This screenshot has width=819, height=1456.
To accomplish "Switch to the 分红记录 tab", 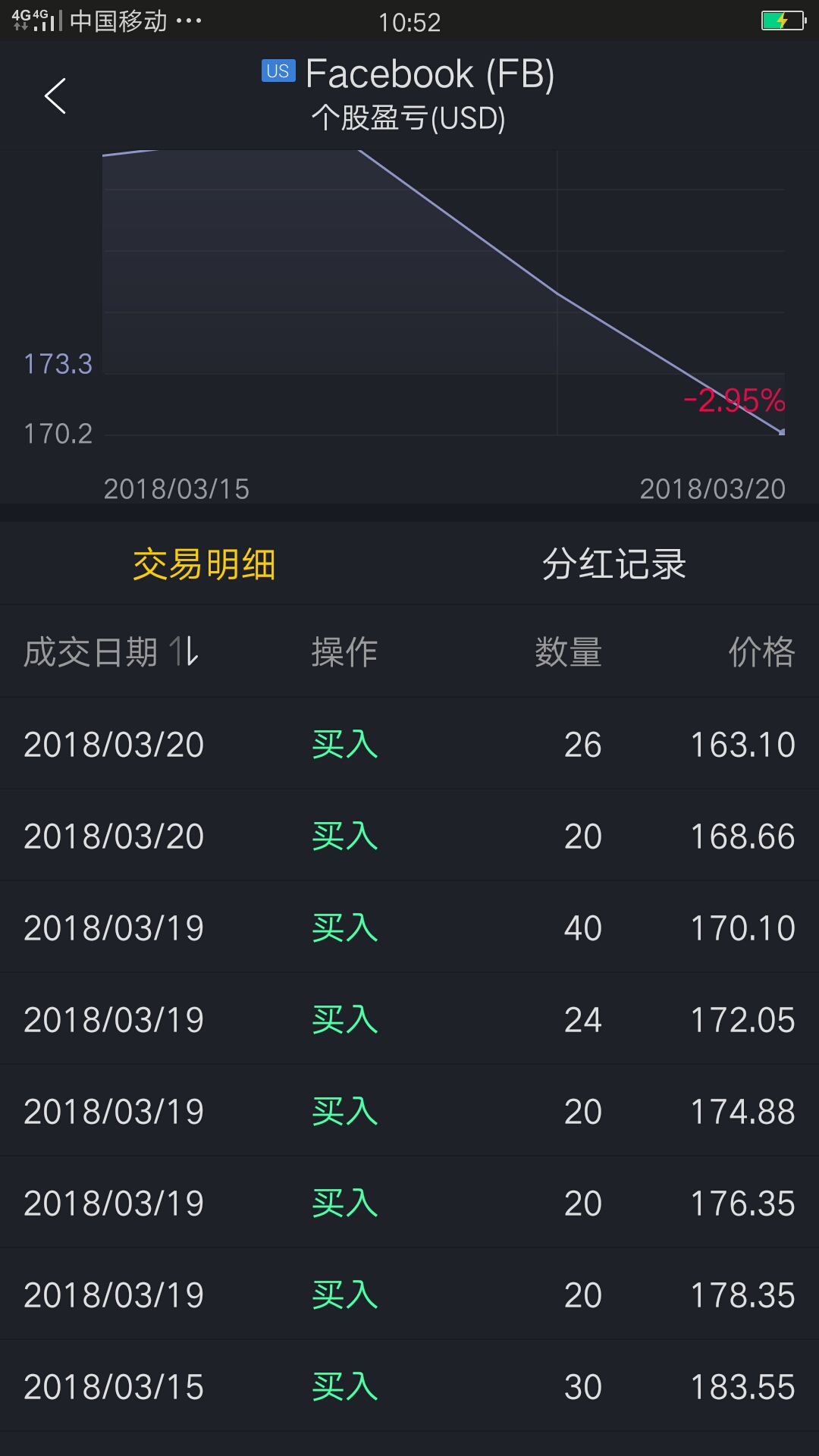I will pos(614,564).
